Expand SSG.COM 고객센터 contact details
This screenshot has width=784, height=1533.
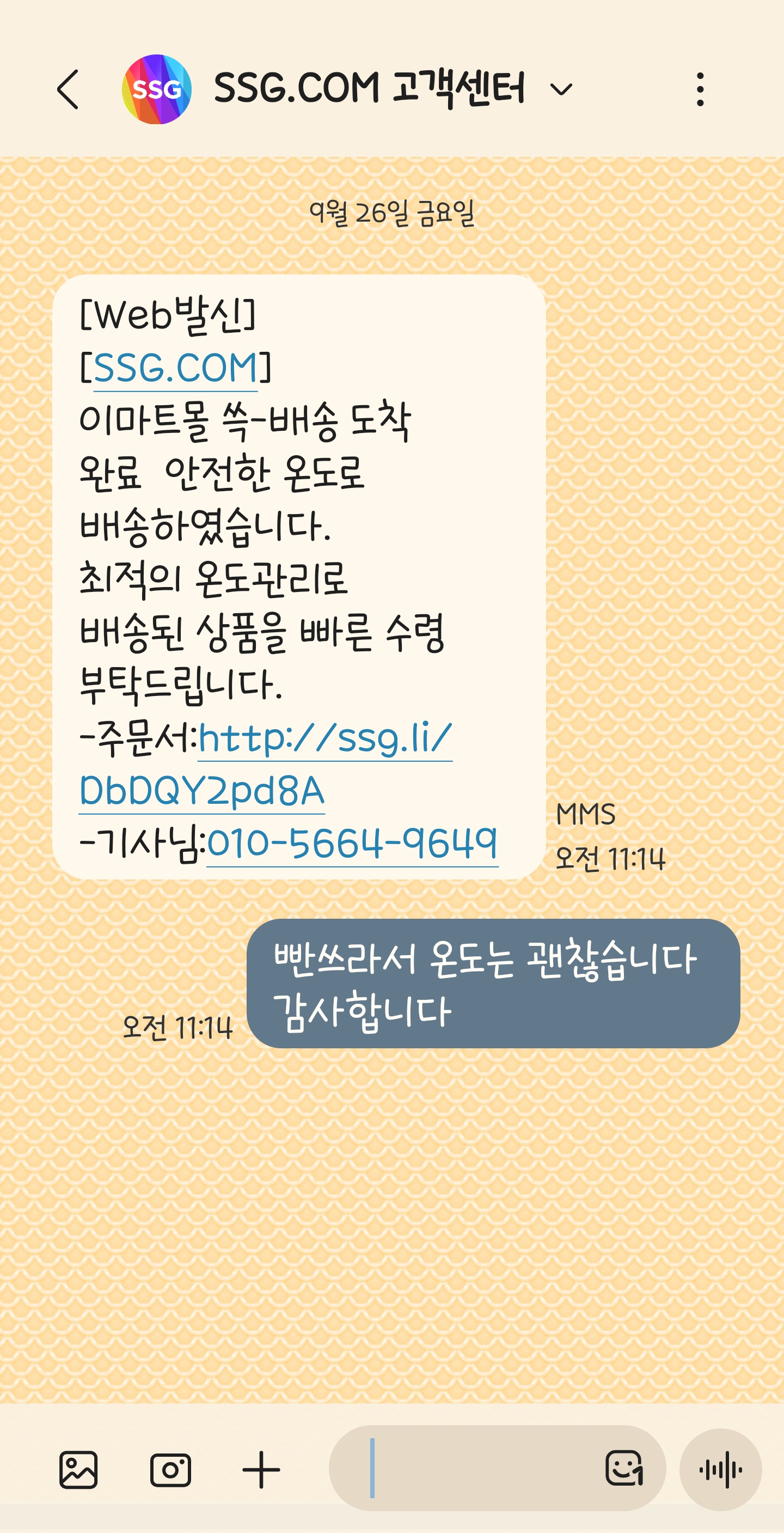560,90
